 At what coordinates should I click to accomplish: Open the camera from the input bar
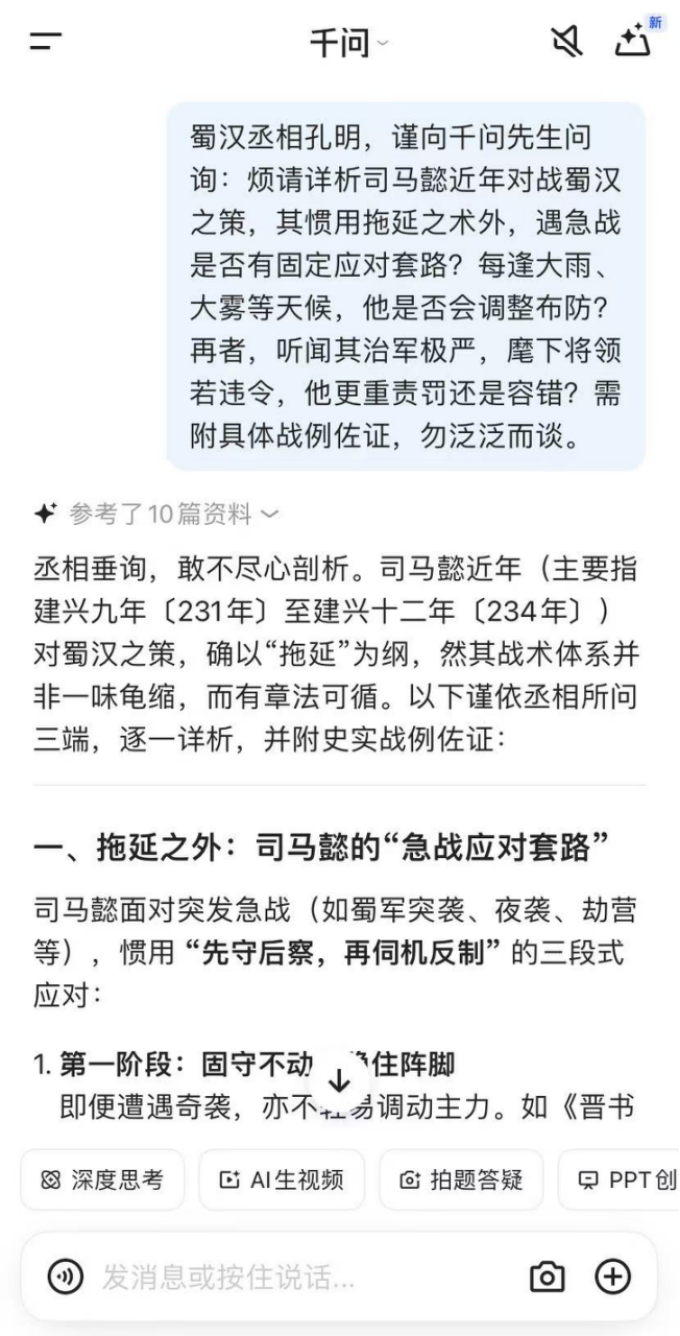[x=547, y=1276]
